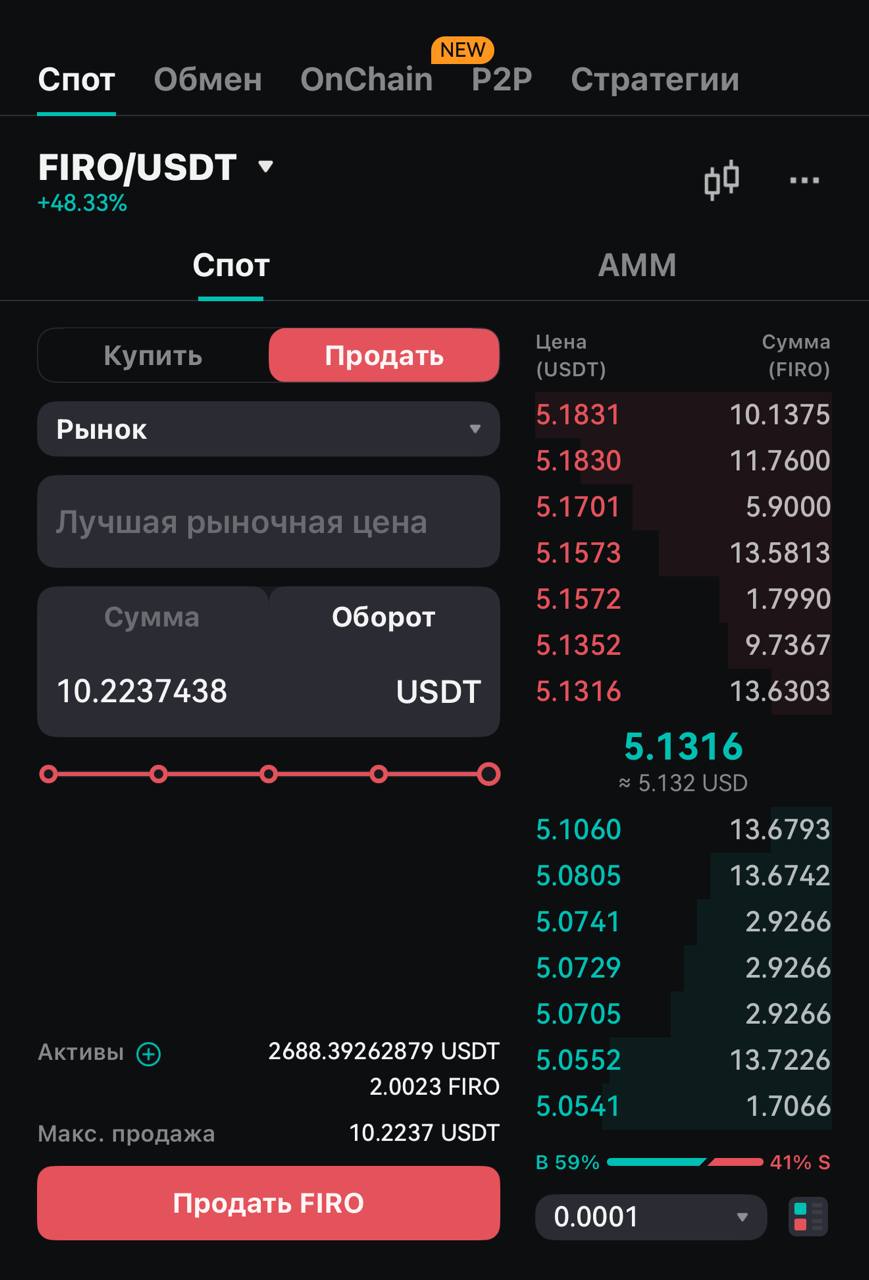
Task: Switch to the Обмен tab
Action: click(x=207, y=80)
